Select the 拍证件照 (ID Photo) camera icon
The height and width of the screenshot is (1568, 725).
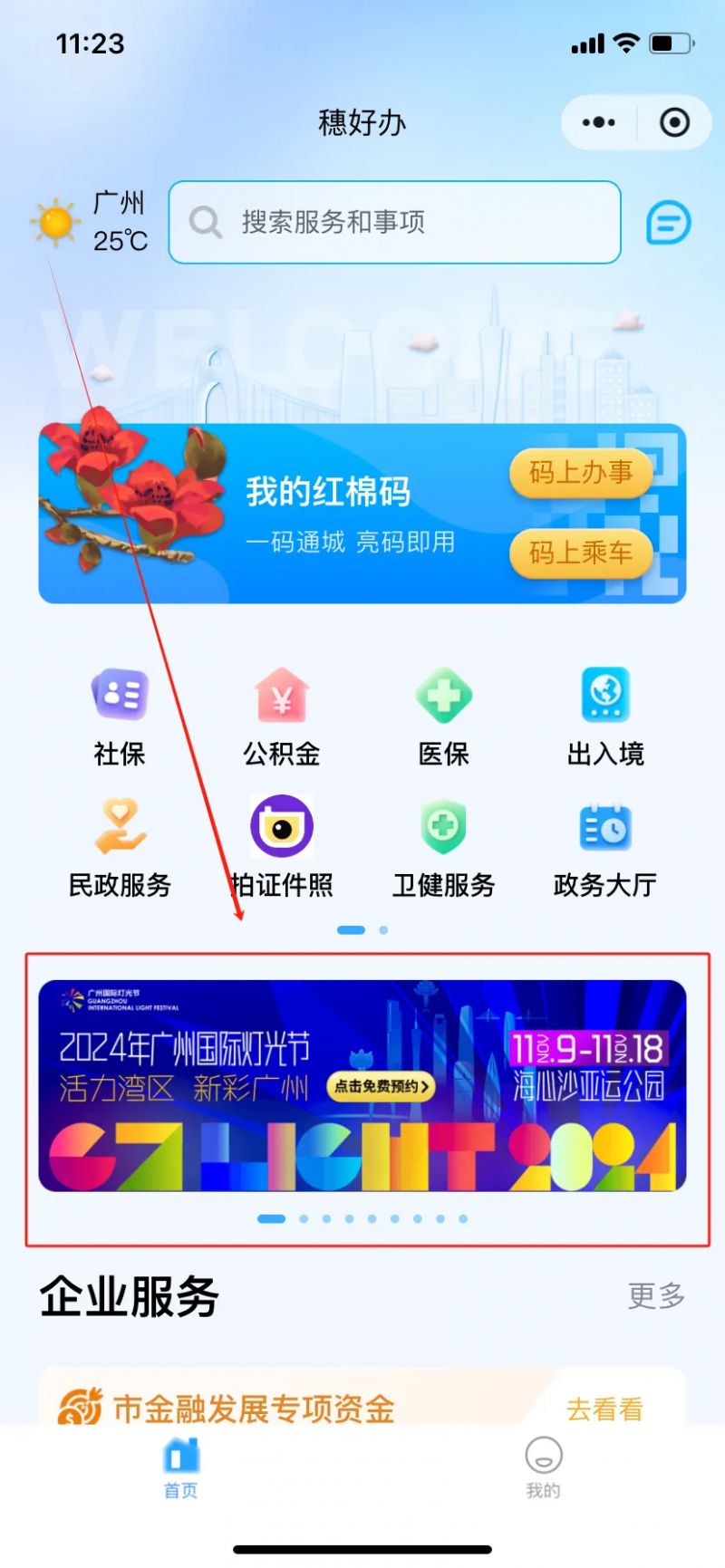pos(282,827)
